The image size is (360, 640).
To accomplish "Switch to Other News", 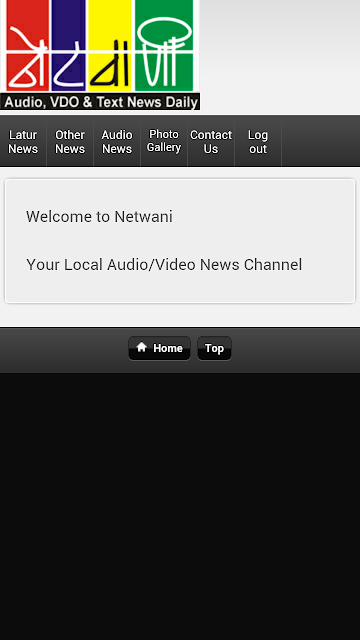I will tap(70, 142).
